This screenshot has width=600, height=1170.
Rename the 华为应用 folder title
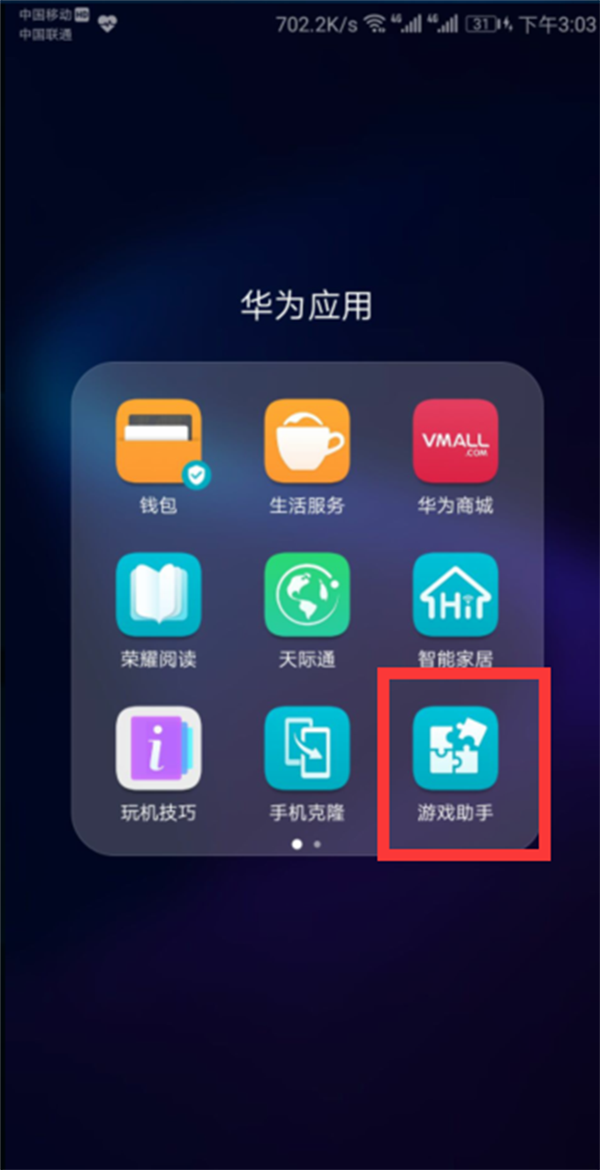click(306, 305)
